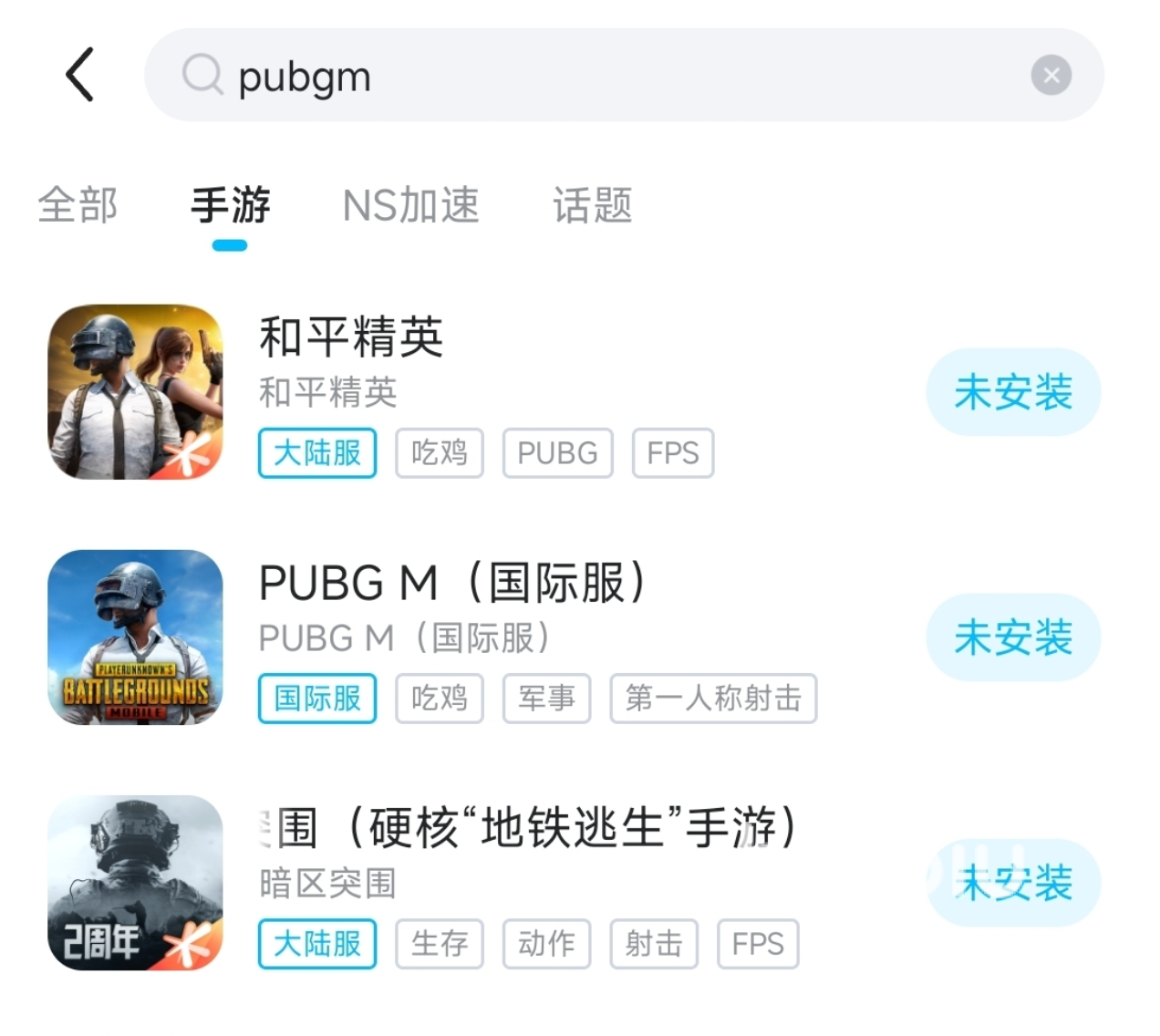The height and width of the screenshot is (1036, 1160).
Task: Open the 和平精英 game result
Action: (x=351, y=337)
